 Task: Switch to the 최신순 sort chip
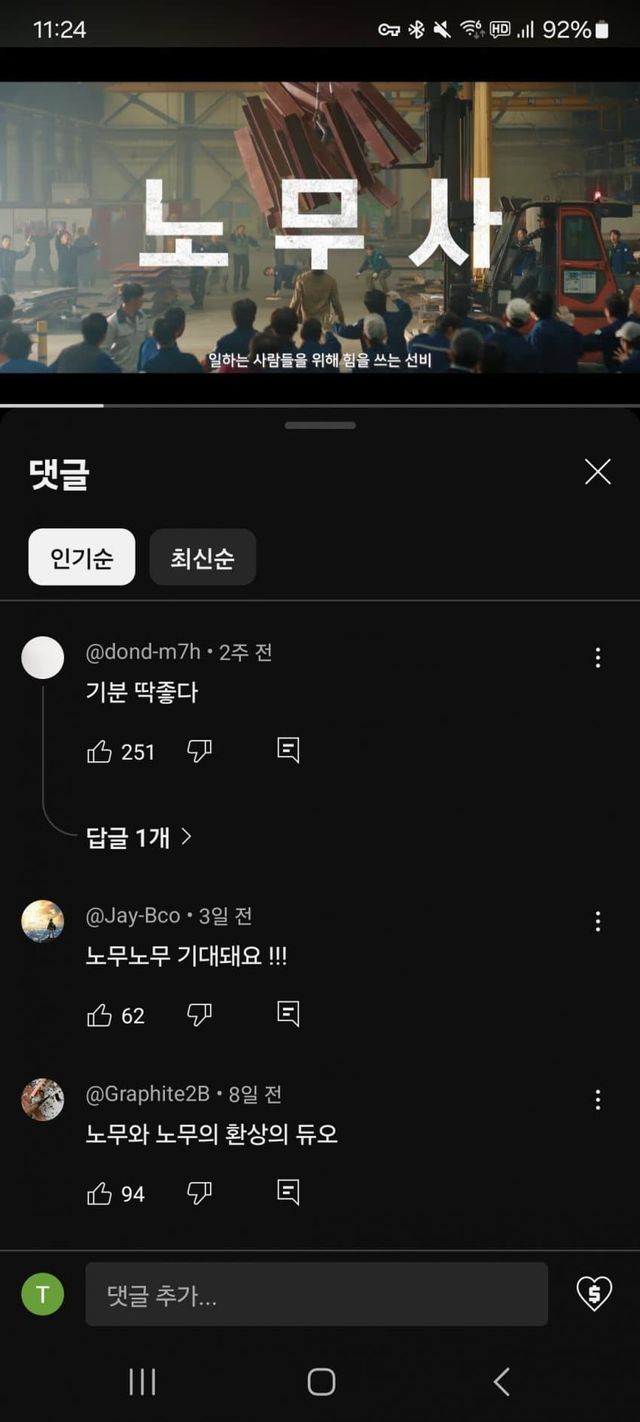pos(203,557)
